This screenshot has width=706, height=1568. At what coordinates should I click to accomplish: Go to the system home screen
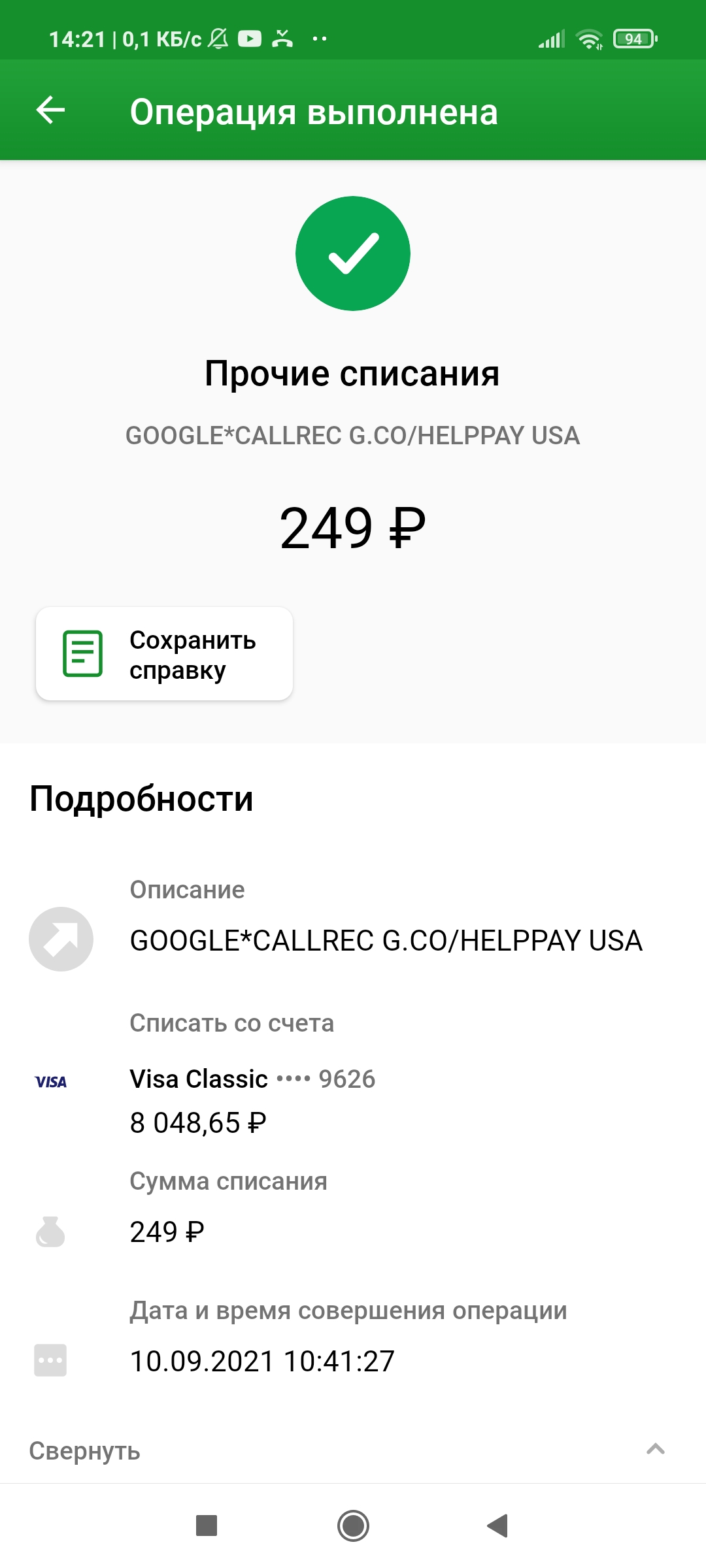(x=353, y=1526)
